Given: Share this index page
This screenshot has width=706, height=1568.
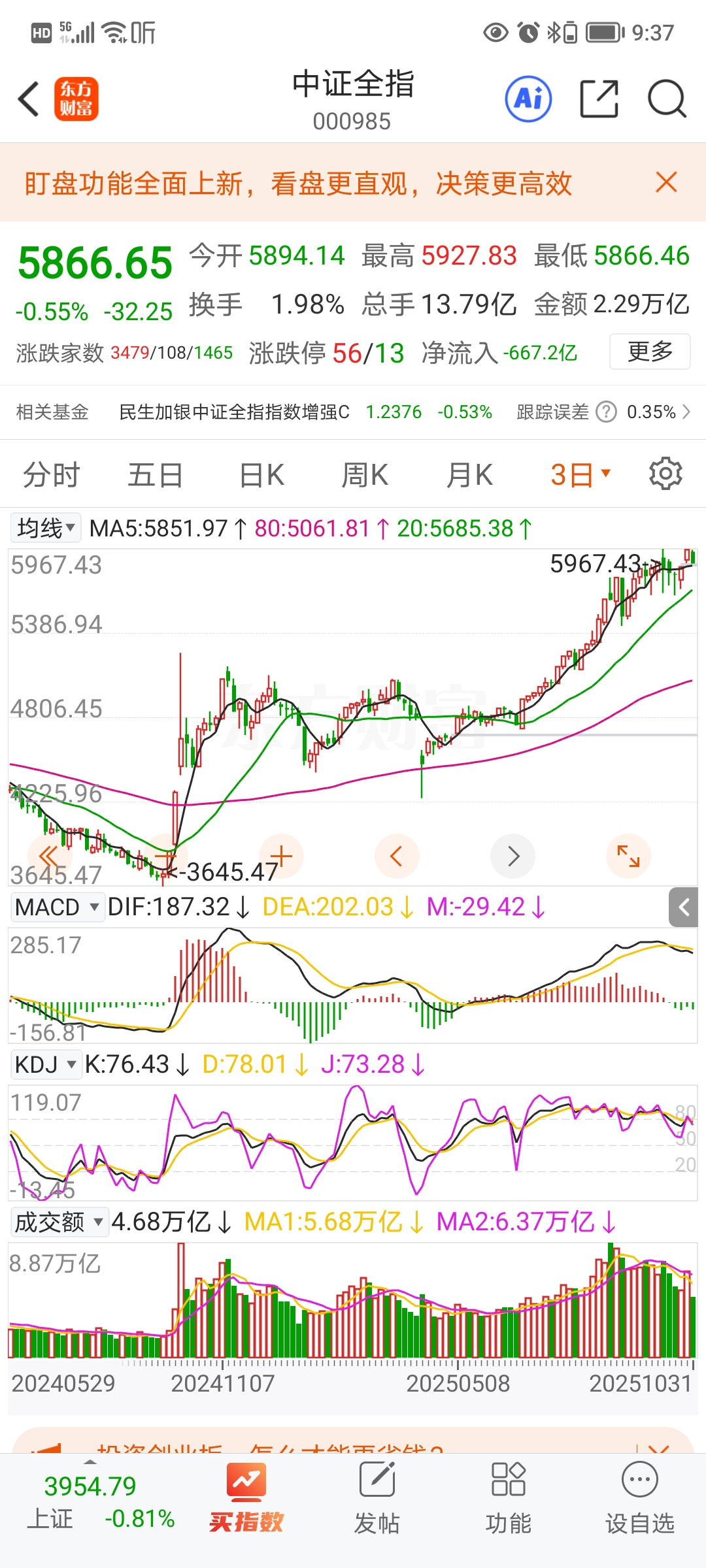Looking at the screenshot, I should point(599,99).
